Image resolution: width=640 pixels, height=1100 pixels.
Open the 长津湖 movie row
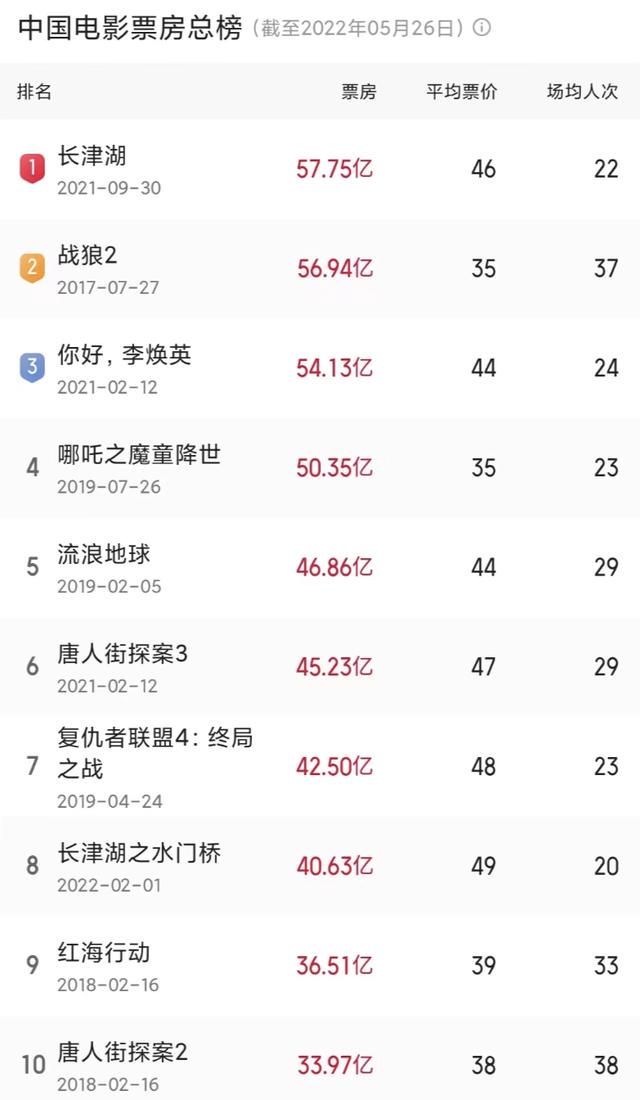320,169
